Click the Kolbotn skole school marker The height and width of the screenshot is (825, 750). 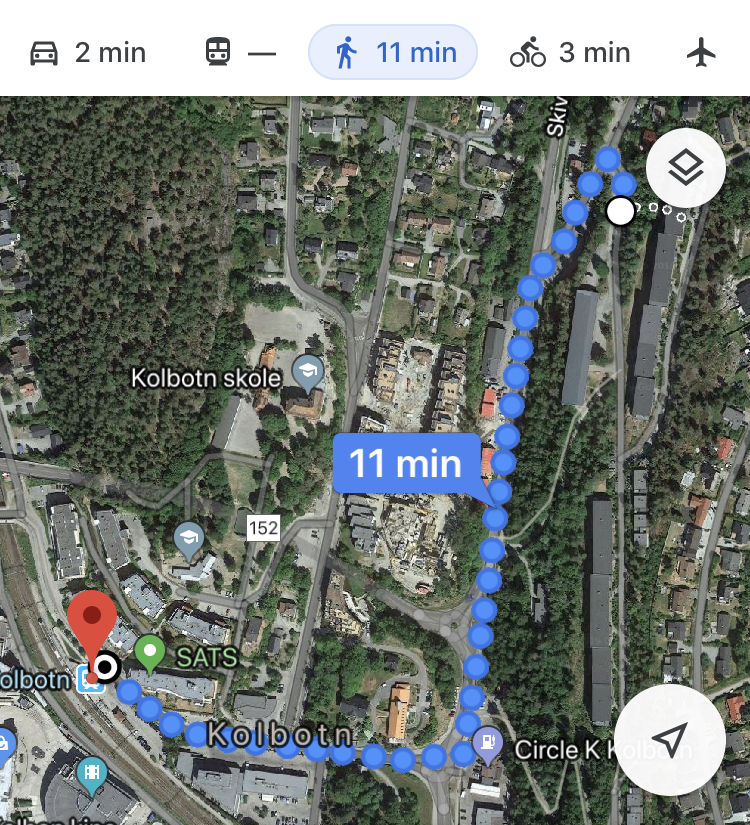(308, 369)
